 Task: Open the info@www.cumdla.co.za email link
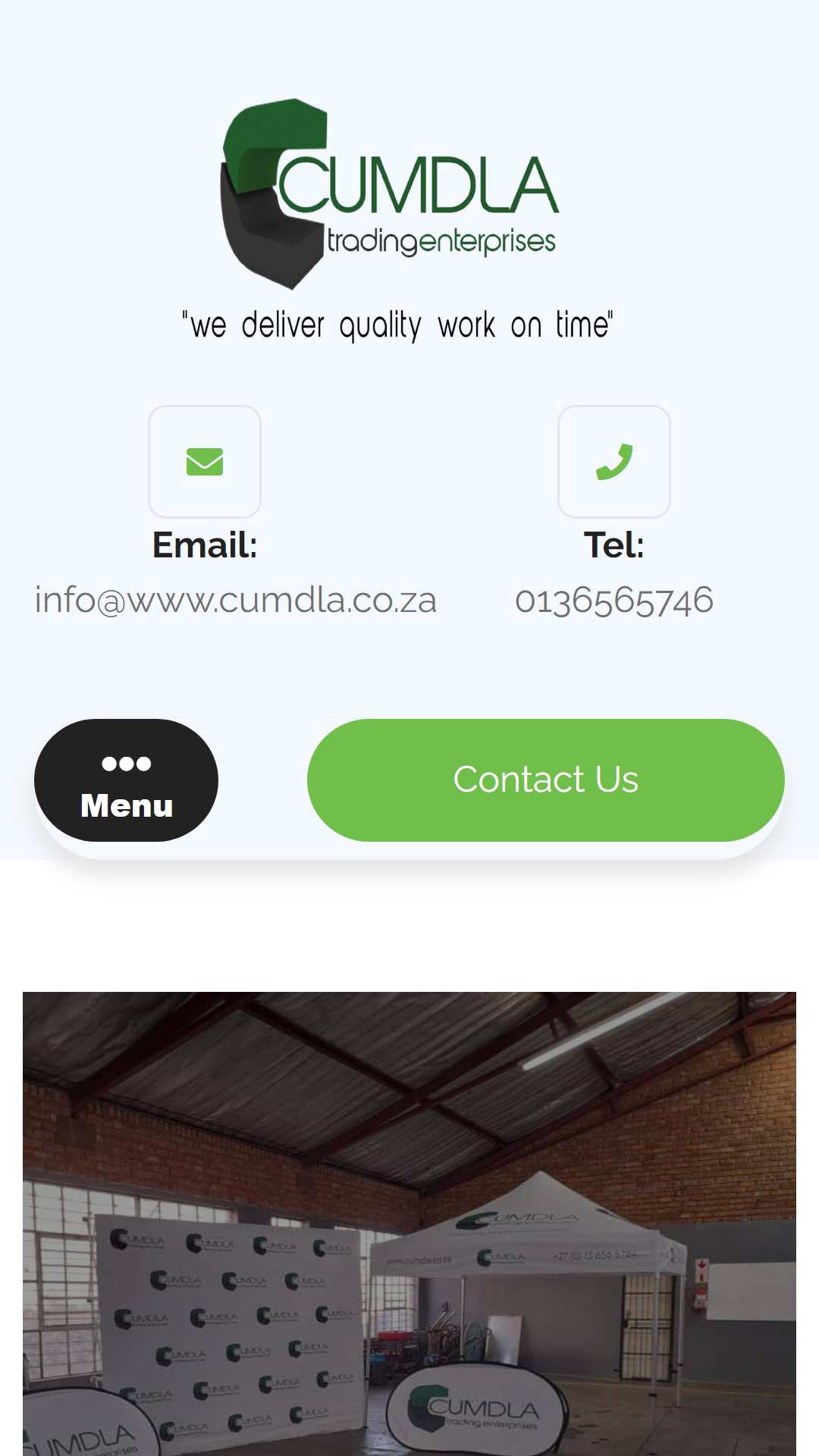pyautogui.click(x=236, y=601)
